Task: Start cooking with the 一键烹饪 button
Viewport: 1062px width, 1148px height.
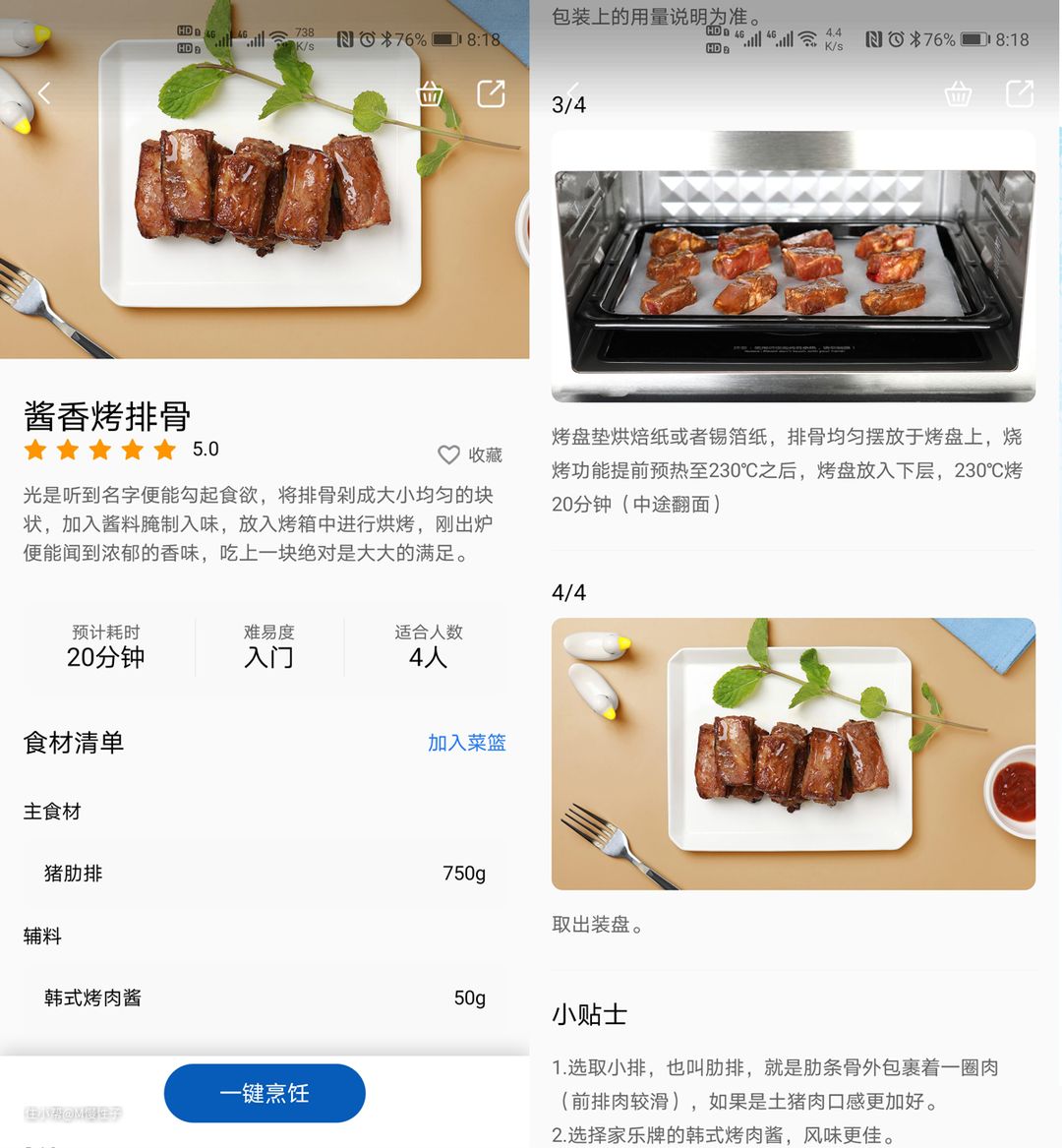Action: pos(265,1093)
